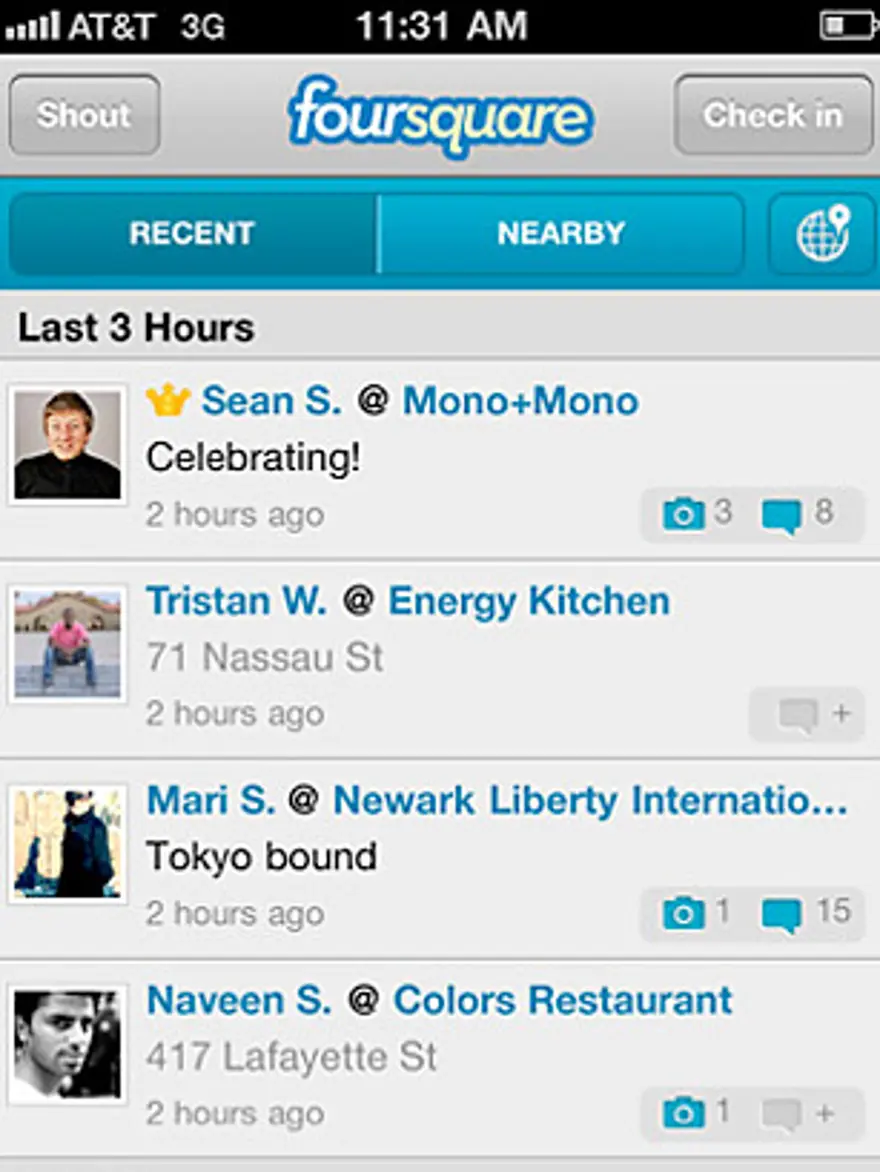Image resolution: width=880 pixels, height=1172 pixels.
Task: View the Energy Kitchen venue
Action: pos(529,602)
